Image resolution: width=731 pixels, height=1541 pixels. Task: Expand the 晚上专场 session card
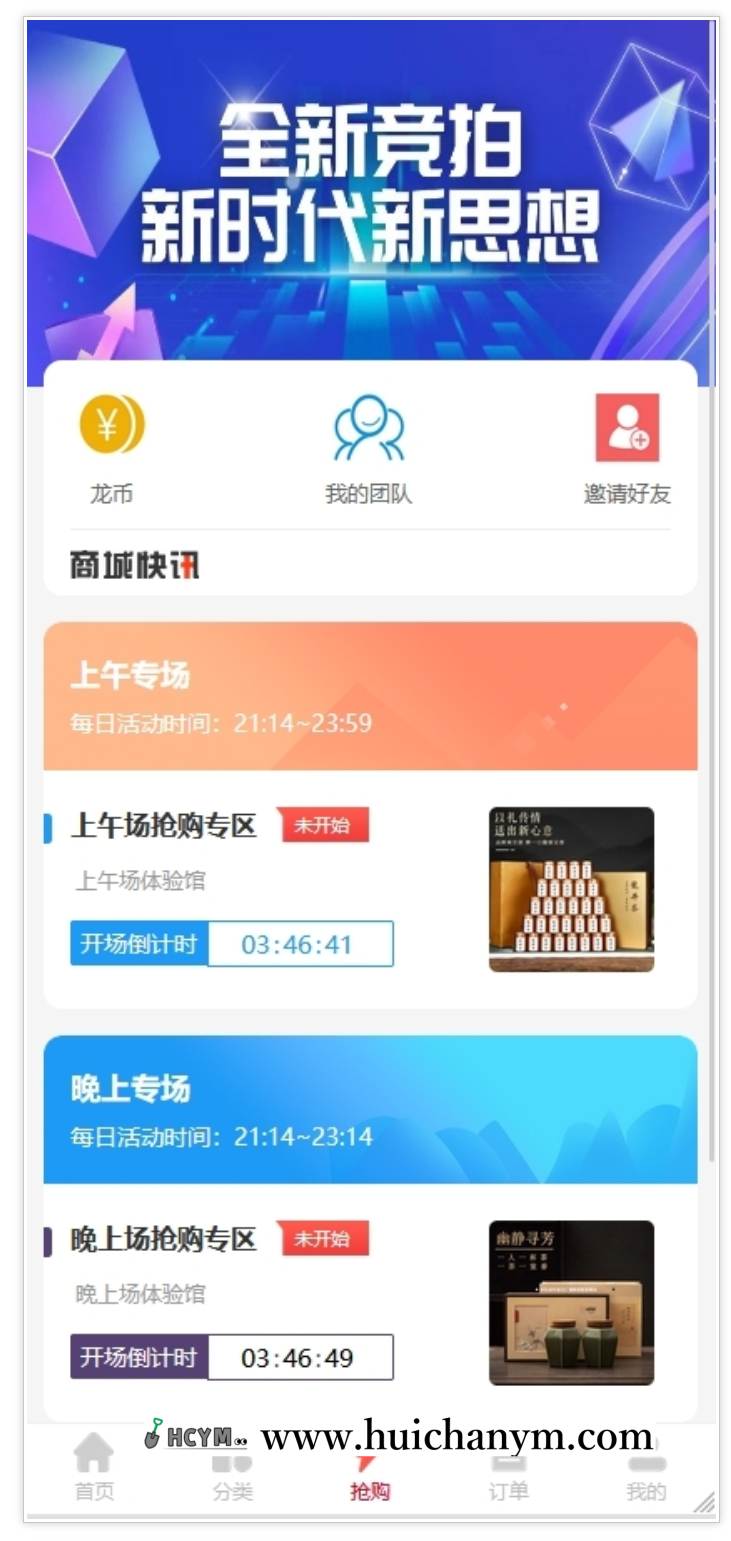coord(370,1110)
